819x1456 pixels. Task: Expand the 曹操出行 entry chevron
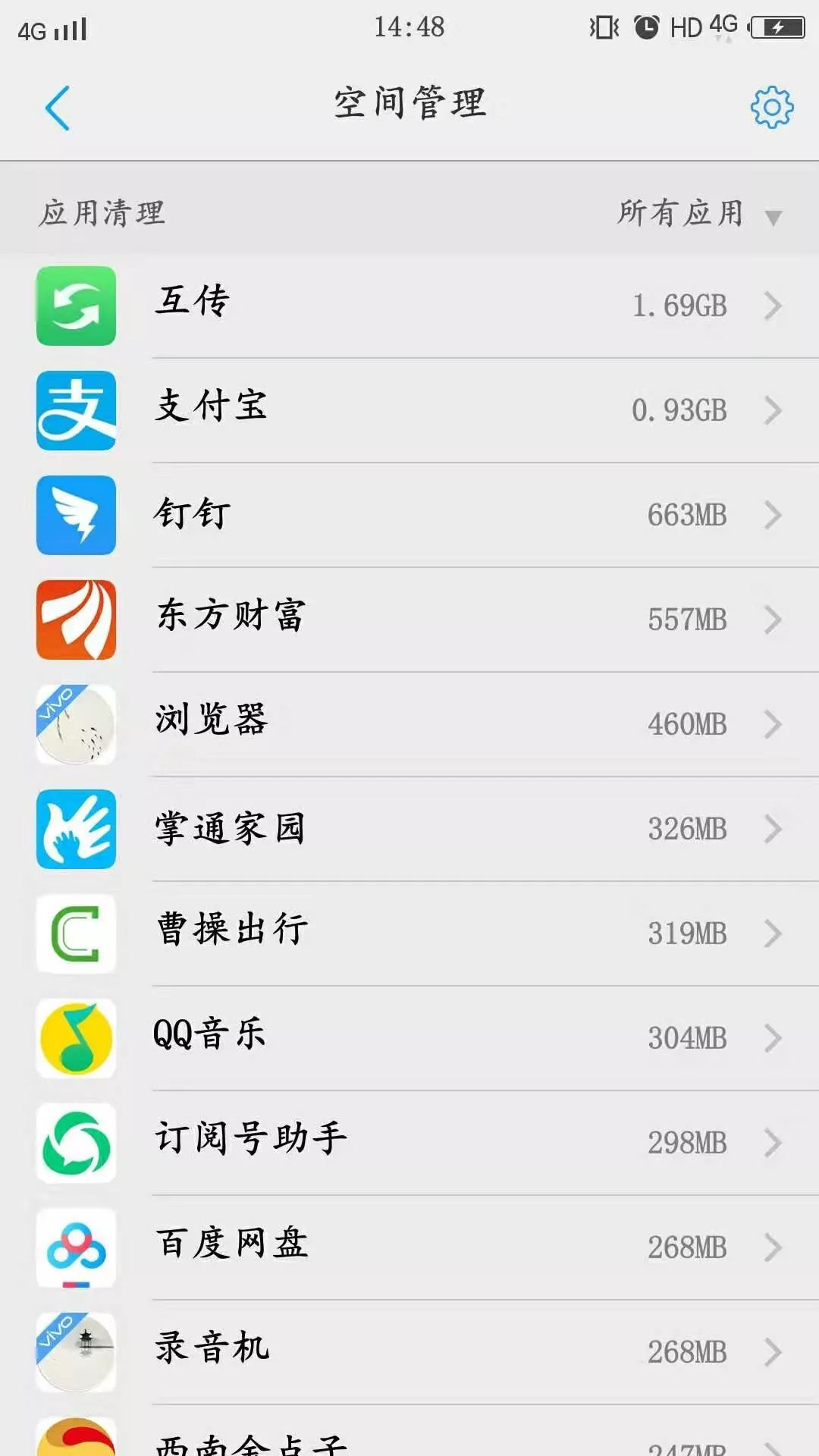click(774, 934)
